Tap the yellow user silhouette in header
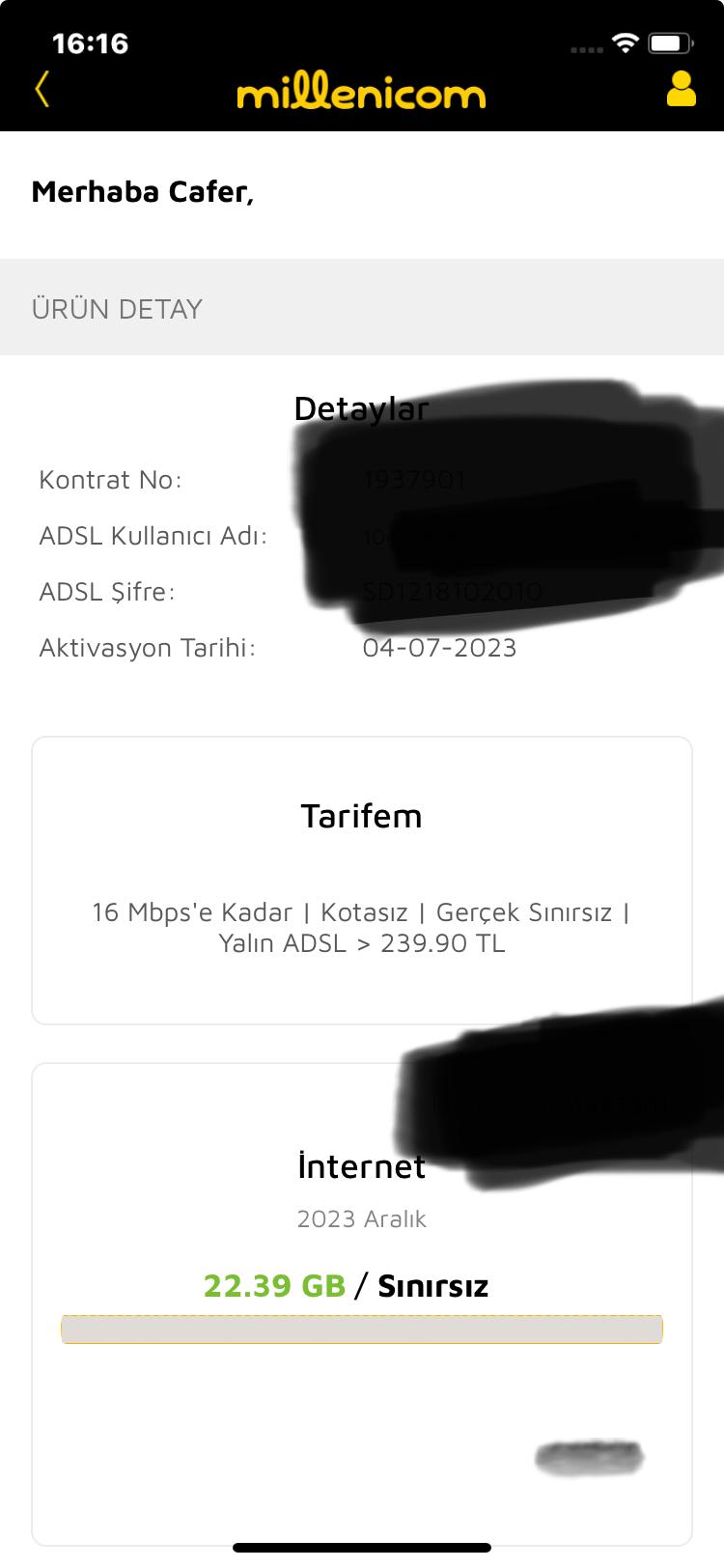 click(682, 93)
